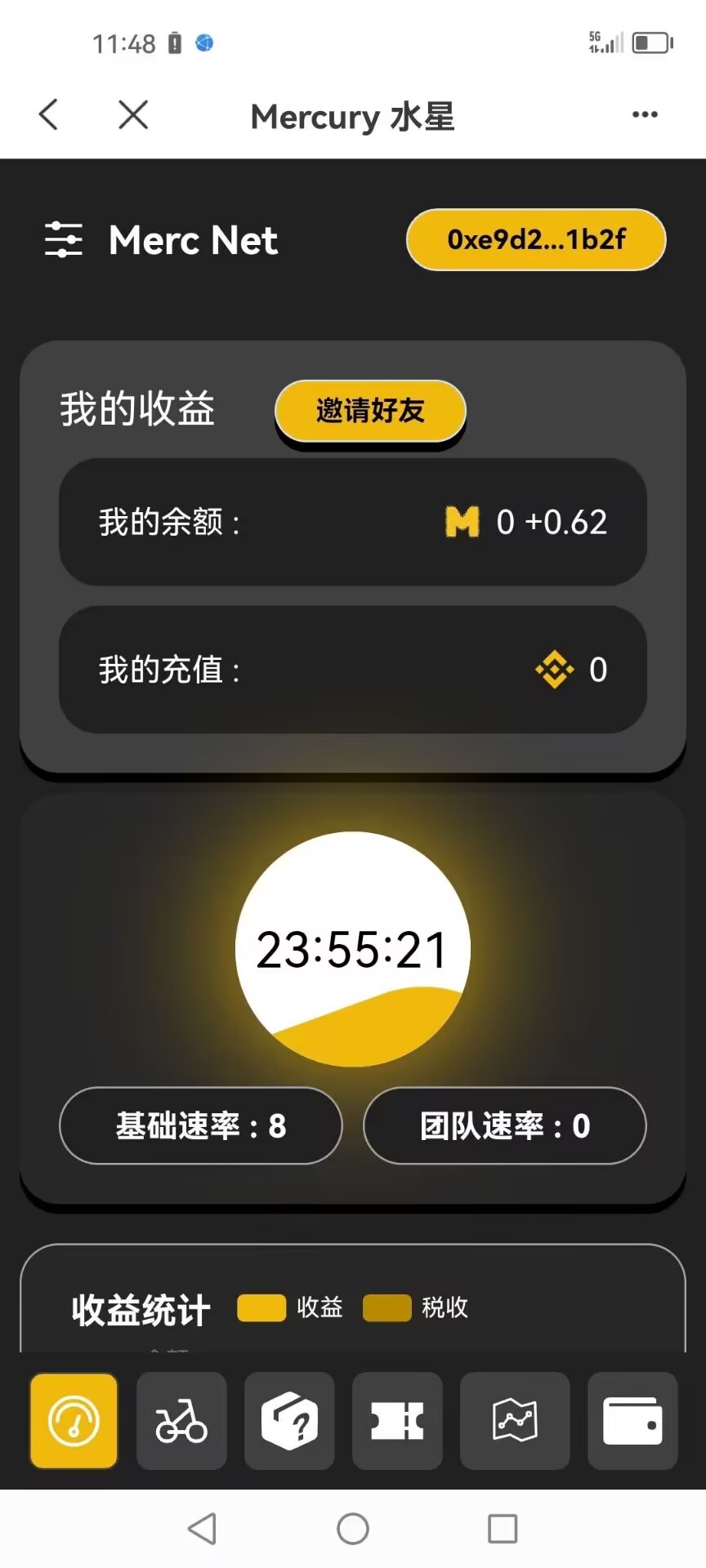
Task: Open the ticket icon in the bottom bar
Action: click(397, 1421)
